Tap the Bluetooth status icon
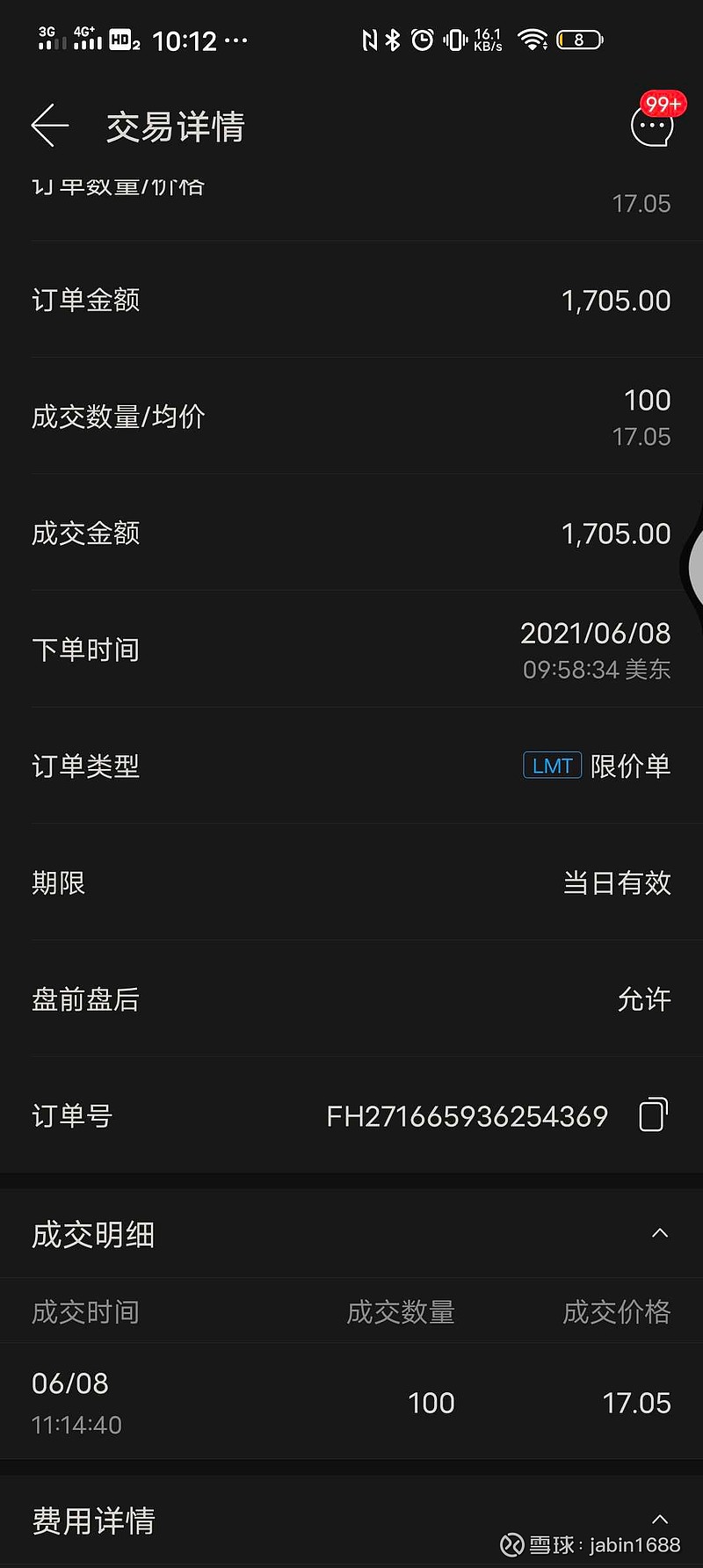Screen dimensions: 703x1568 coord(390,39)
